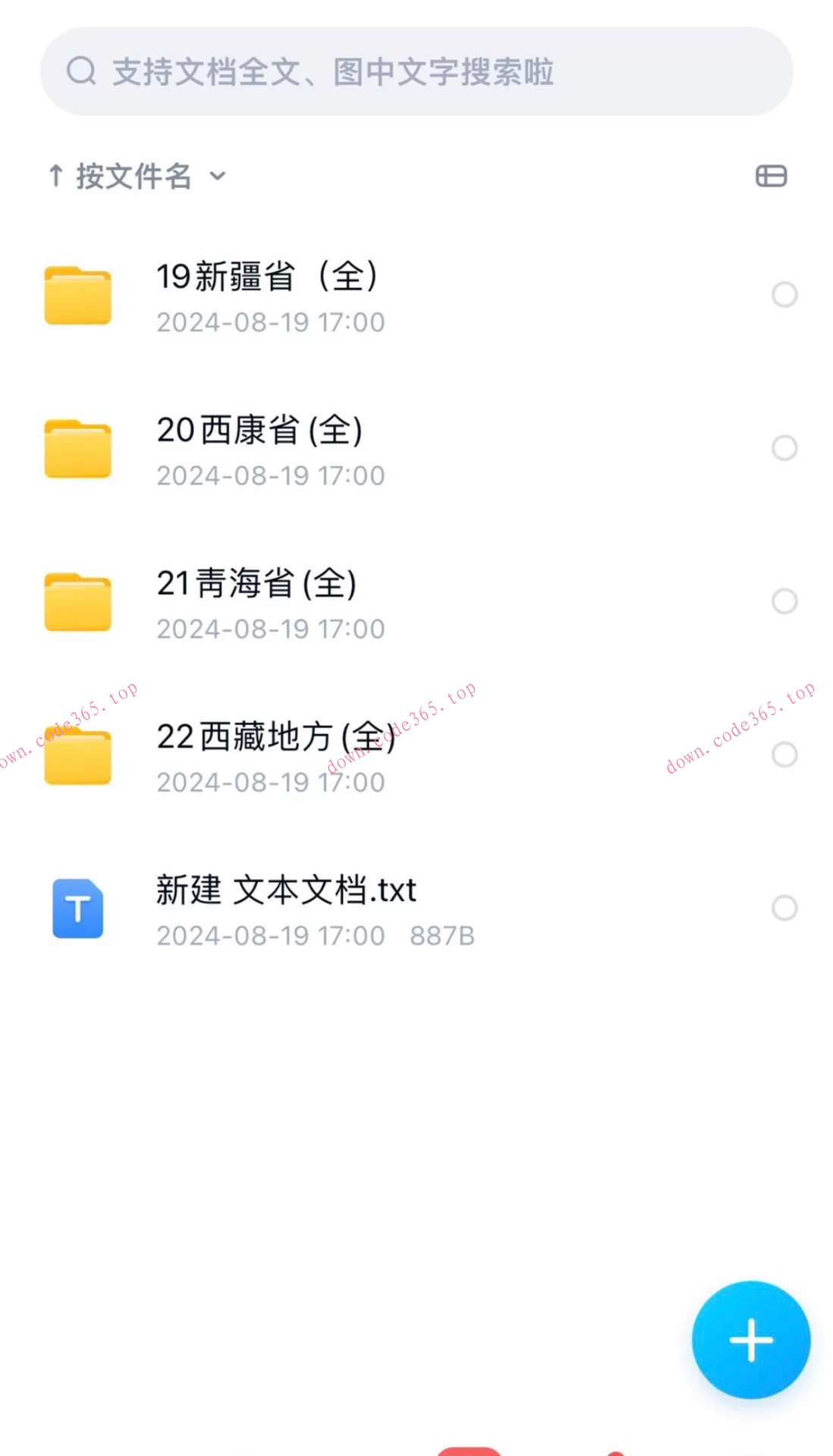833x1456 pixels.
Task: Tap the folder icon of 21青海省 (全)
Action: click(77, 602)
